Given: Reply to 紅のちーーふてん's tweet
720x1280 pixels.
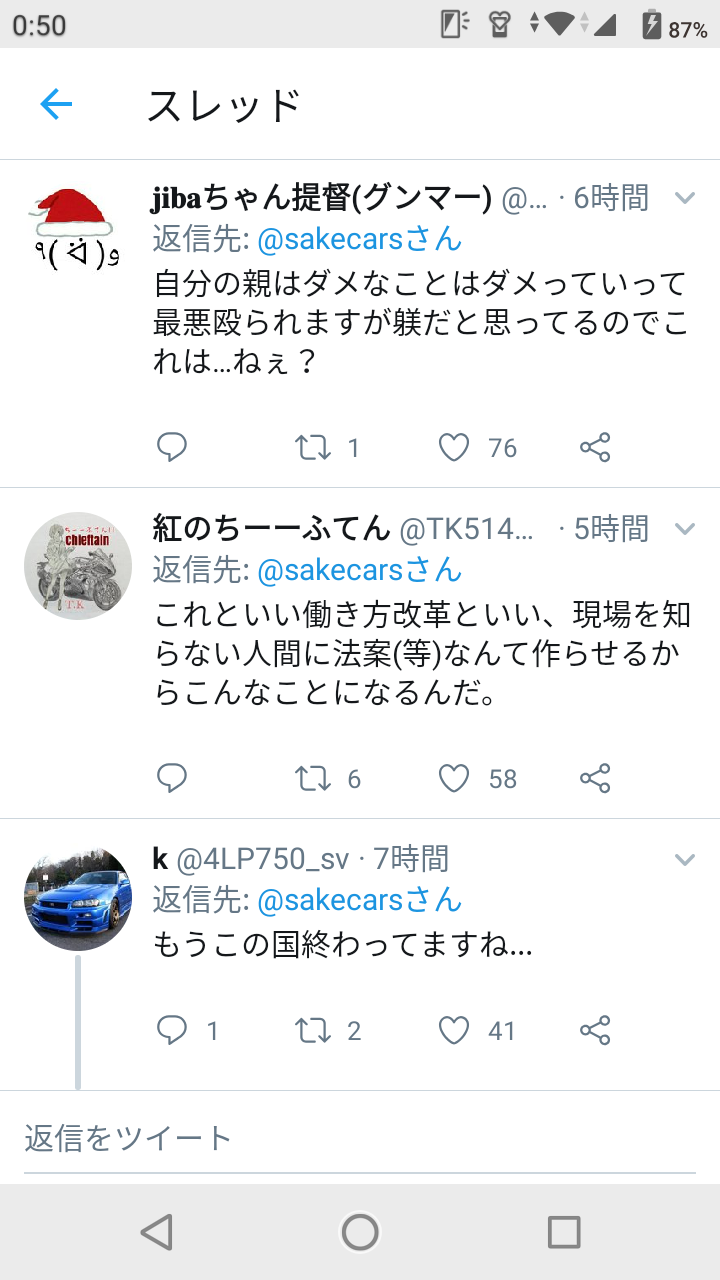Looking at the screenshot, I should point(172,778).
